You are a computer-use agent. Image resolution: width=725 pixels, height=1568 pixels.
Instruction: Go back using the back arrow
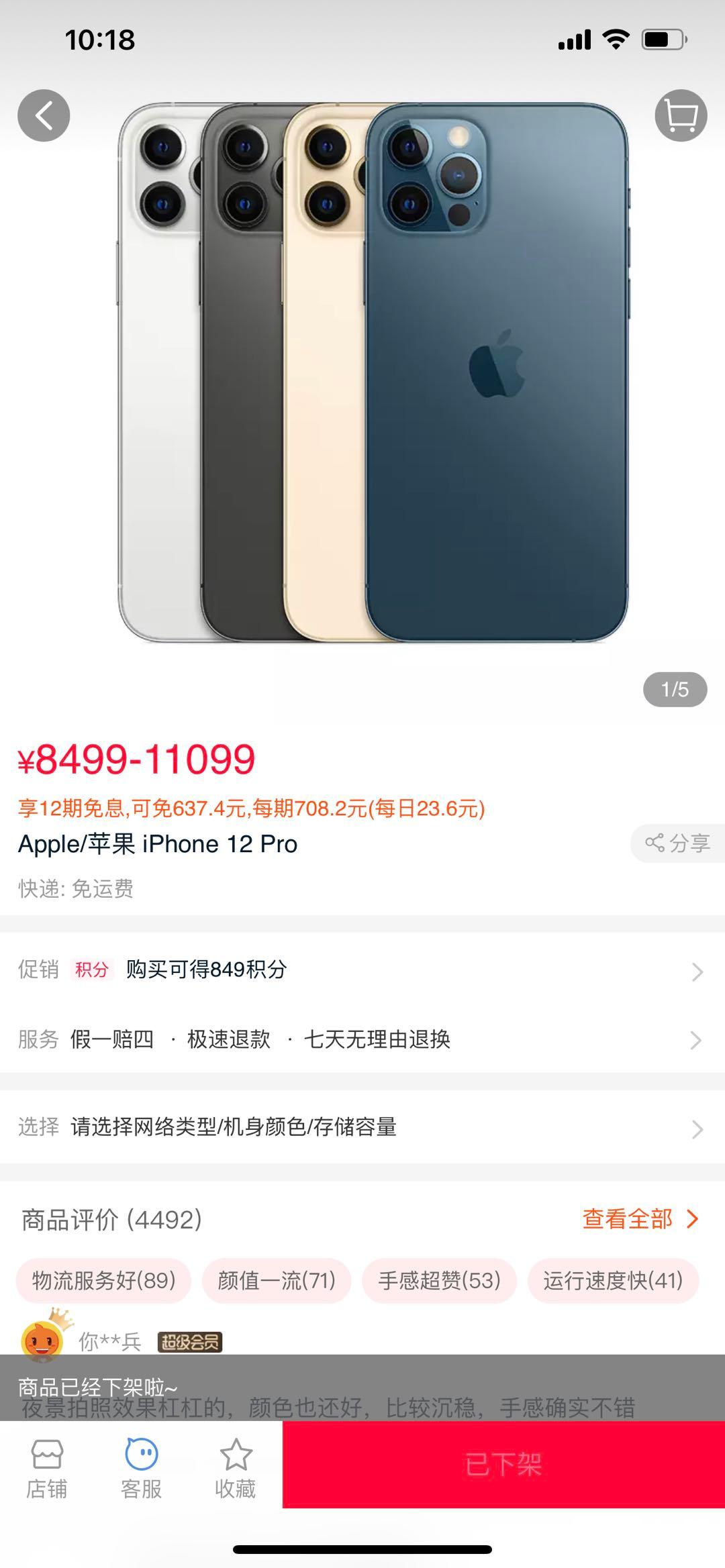pos(44,115)
